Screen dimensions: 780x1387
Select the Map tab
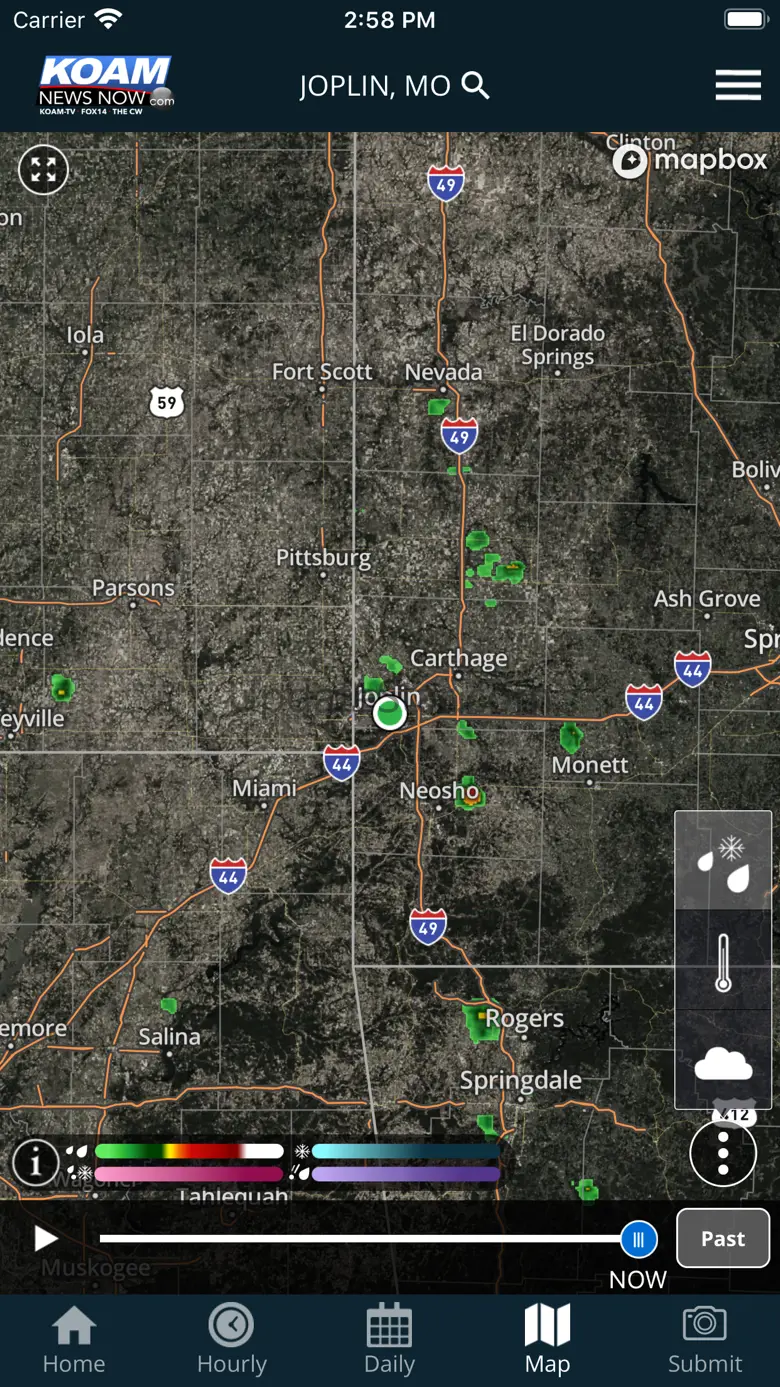pos(547,1340)
